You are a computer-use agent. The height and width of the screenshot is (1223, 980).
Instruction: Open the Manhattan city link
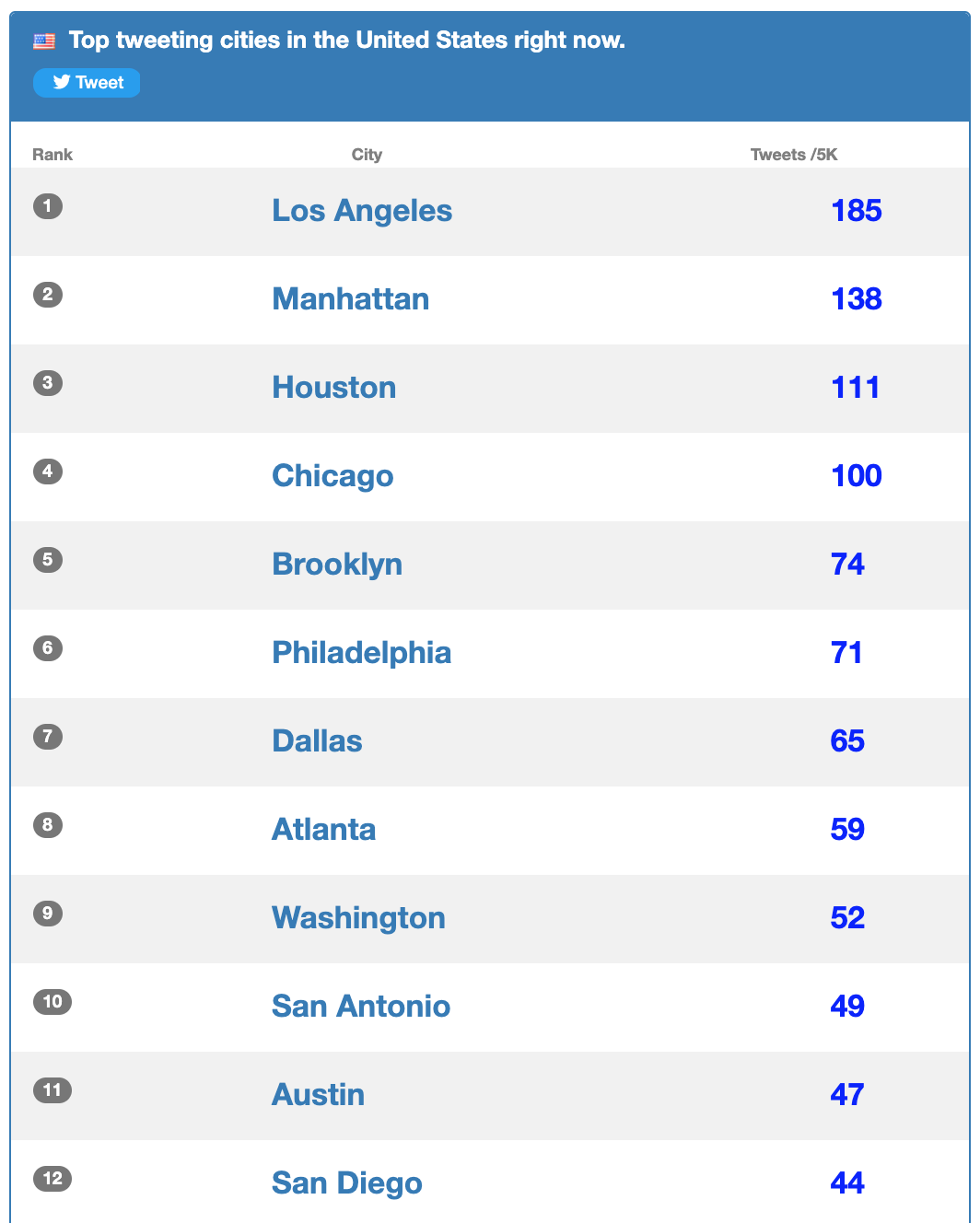tap(351, 299)
